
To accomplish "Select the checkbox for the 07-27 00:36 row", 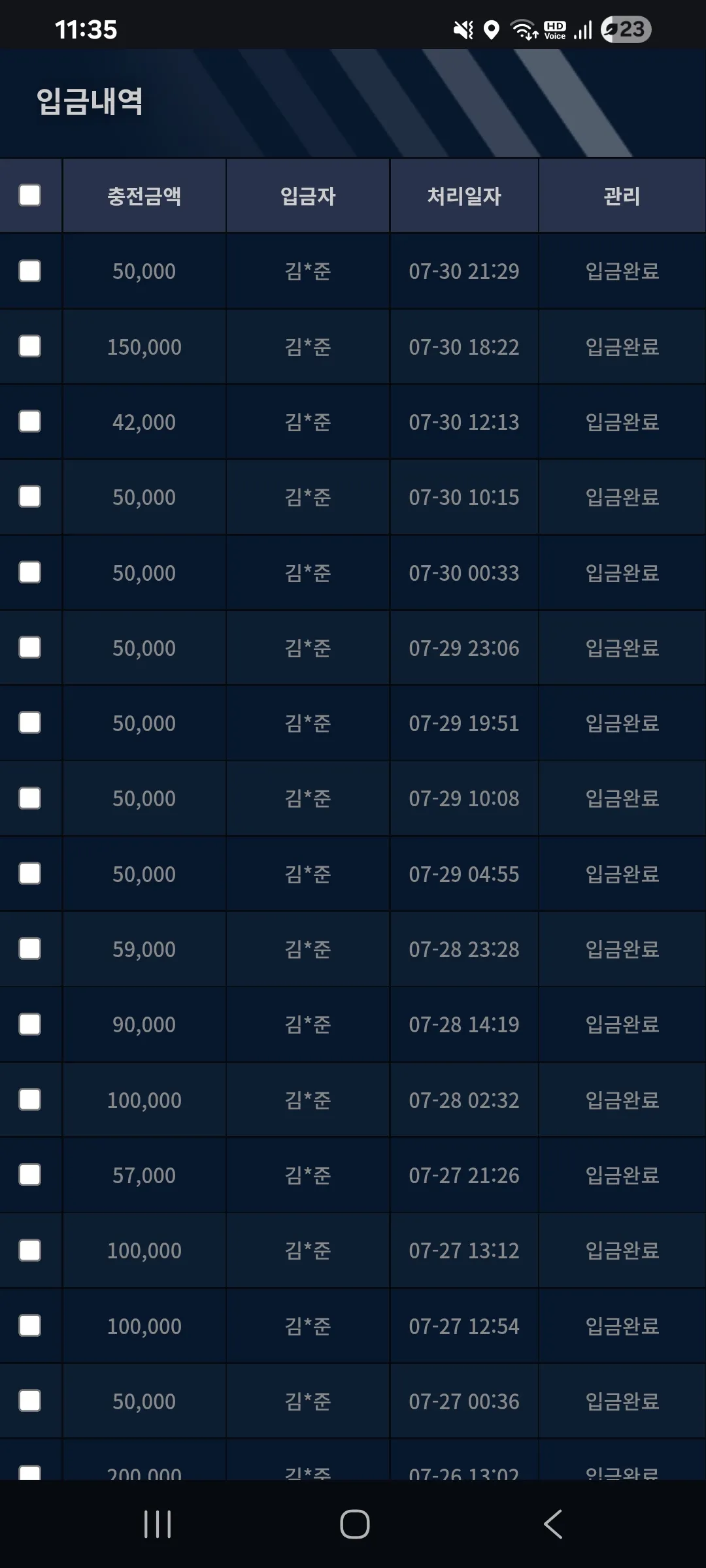I will 30,1401.
